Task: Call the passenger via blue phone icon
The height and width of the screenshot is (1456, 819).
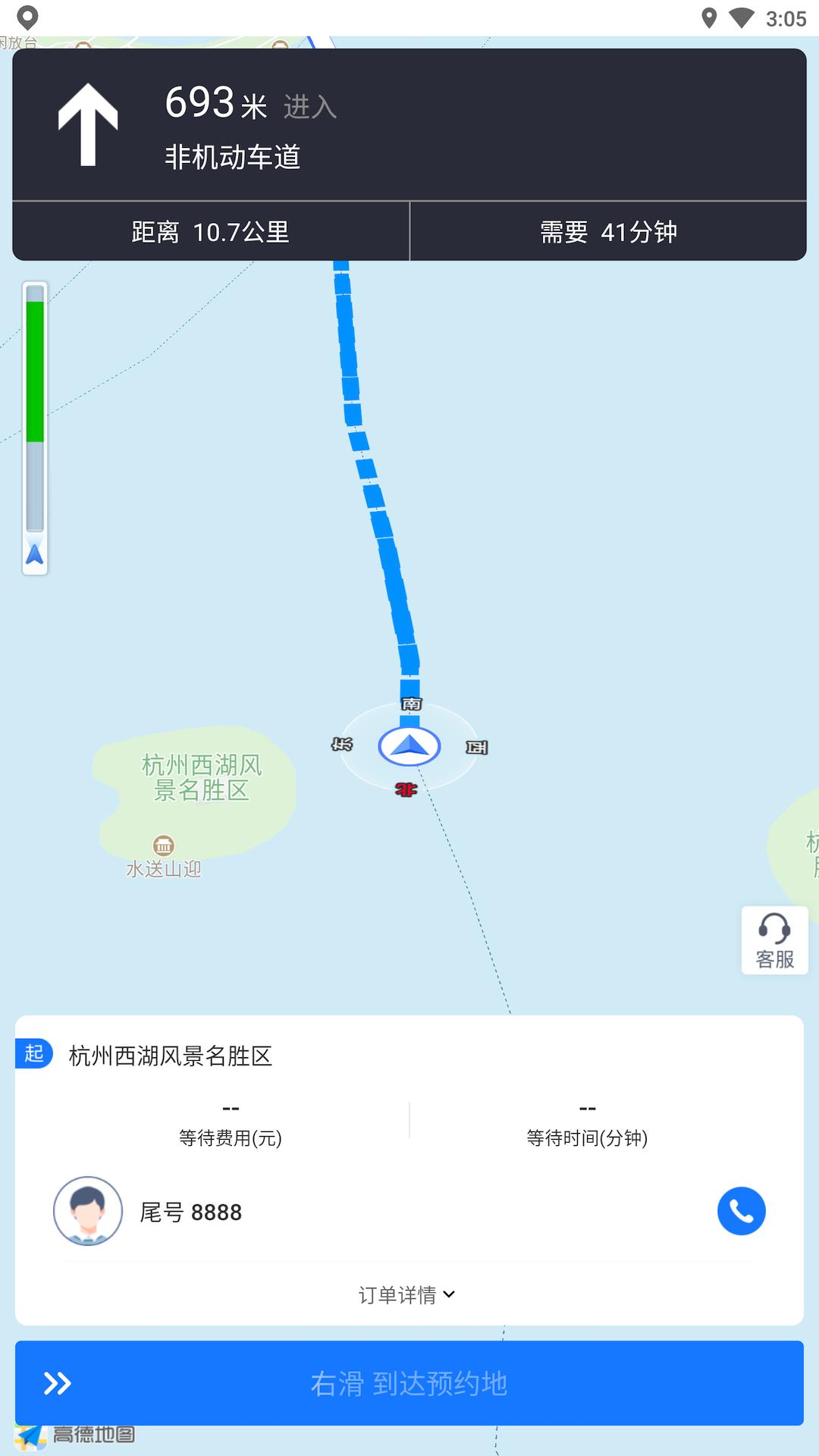Action: point(741,1211)
